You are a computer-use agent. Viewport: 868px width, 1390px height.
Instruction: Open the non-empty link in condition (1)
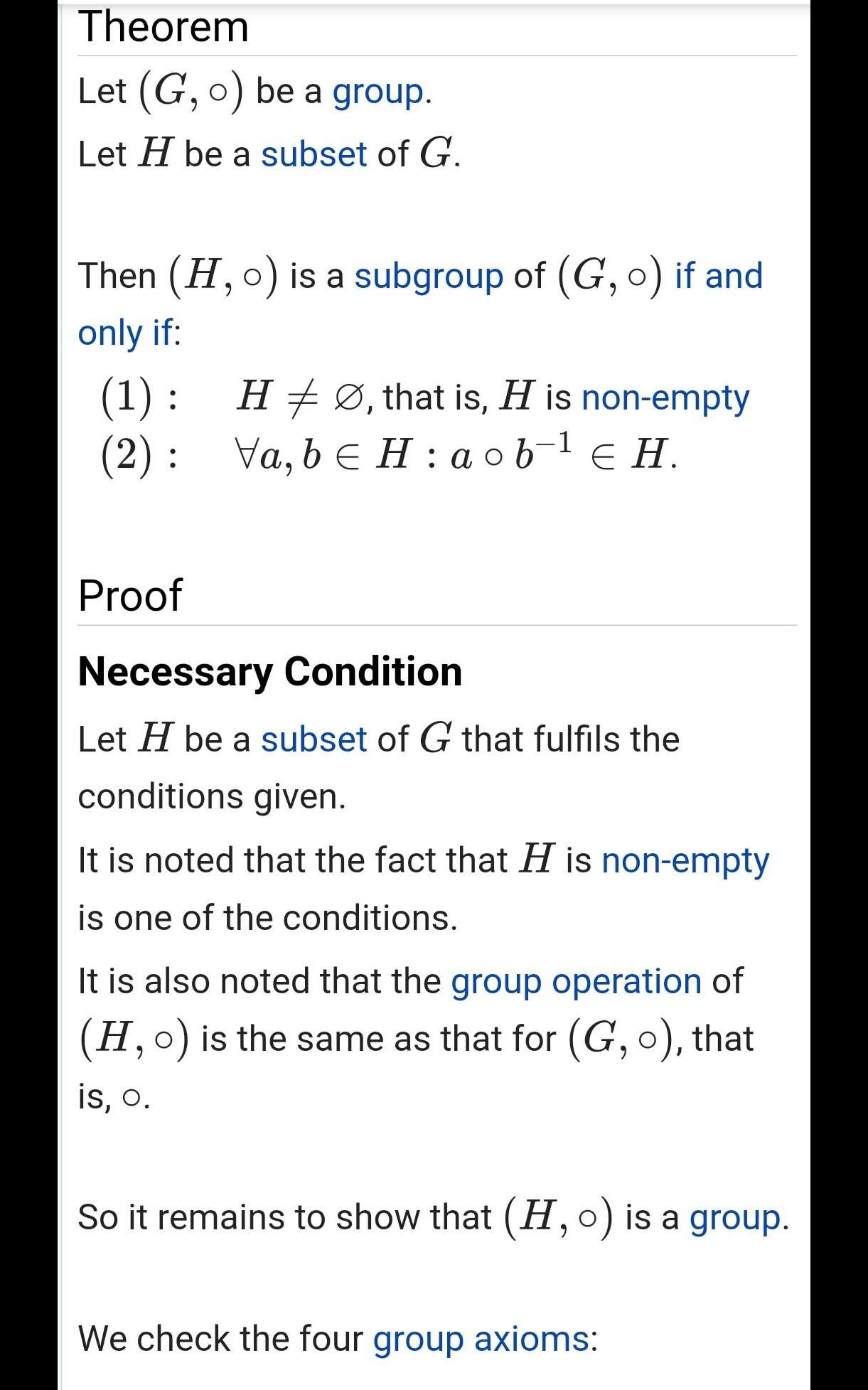pyautogui.click(x=665, y=397)
